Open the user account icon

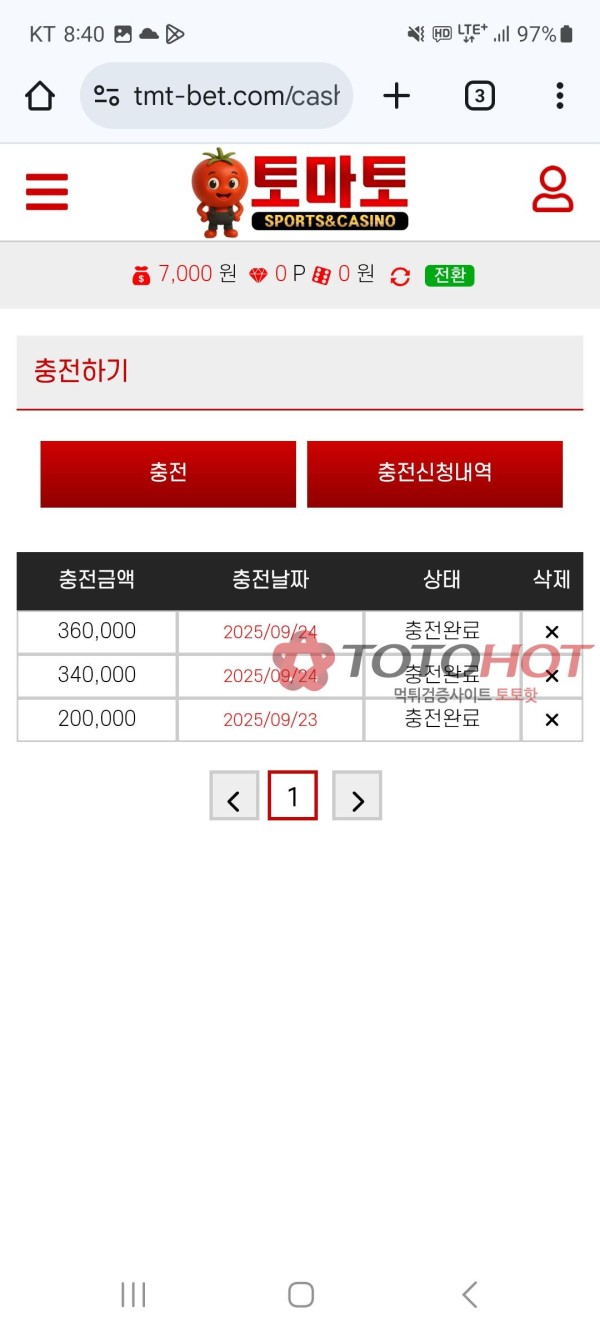click(552, 190)
